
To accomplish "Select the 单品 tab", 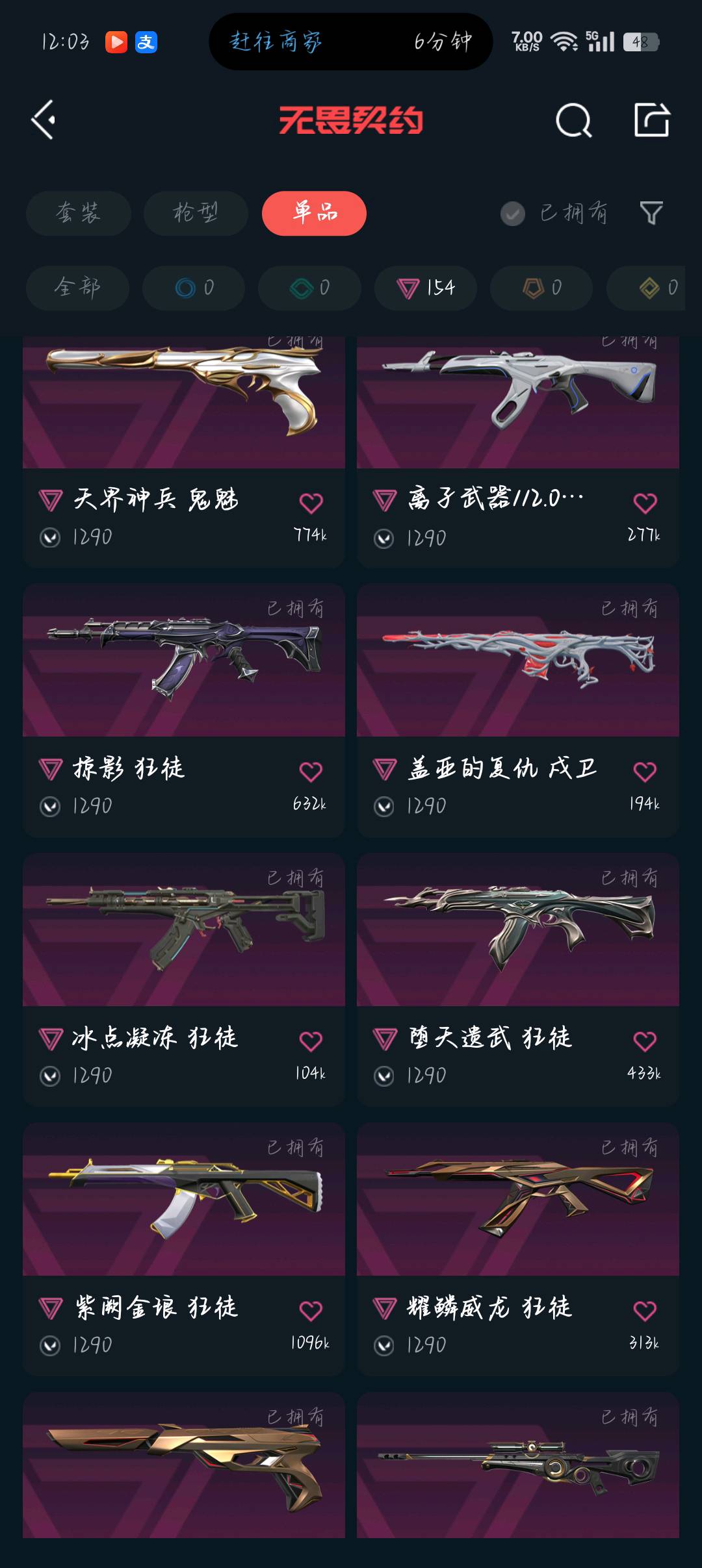I will (314, 213).
